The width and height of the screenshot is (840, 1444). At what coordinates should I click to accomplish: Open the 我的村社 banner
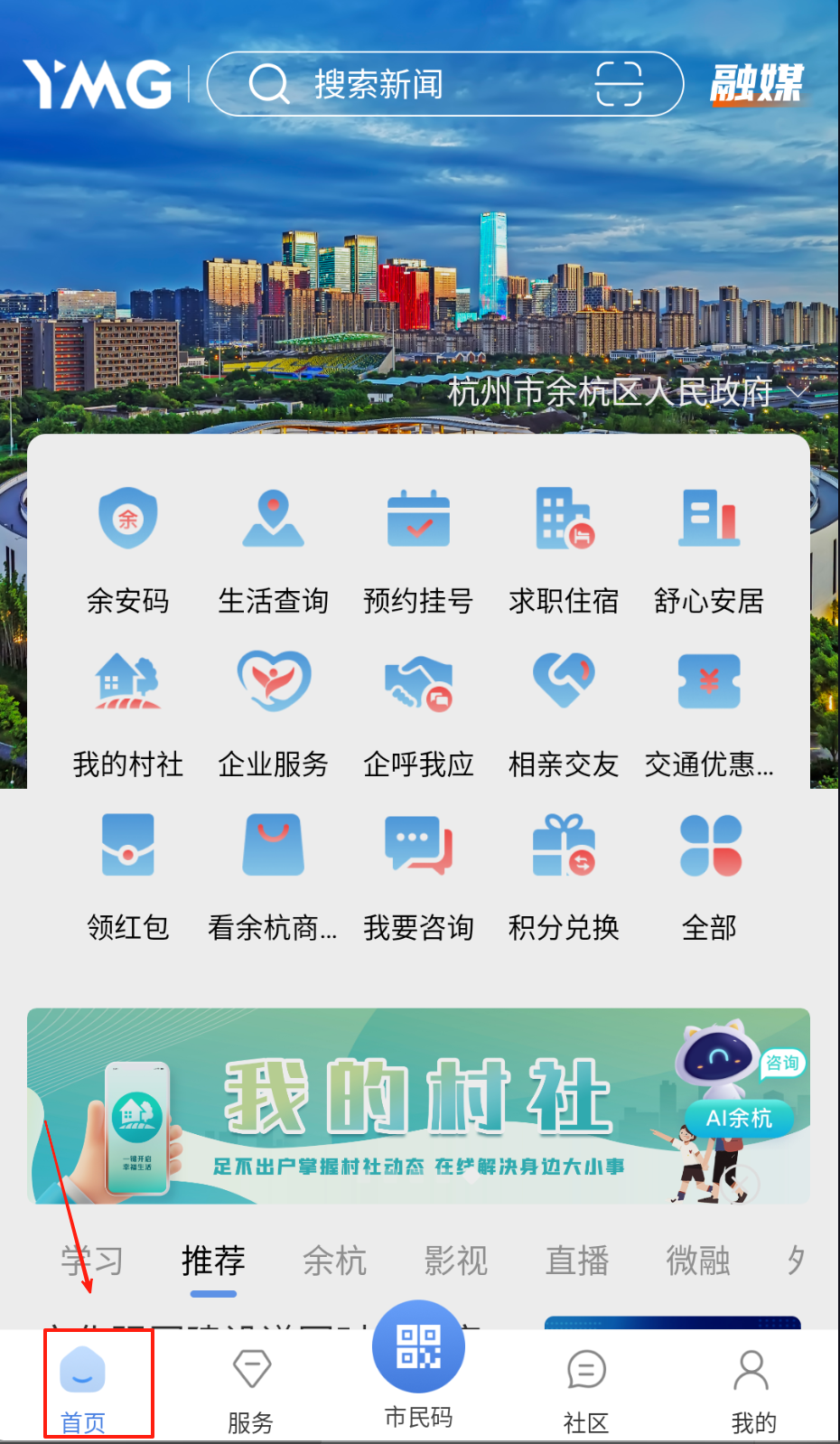click(x=418, y=1105)
